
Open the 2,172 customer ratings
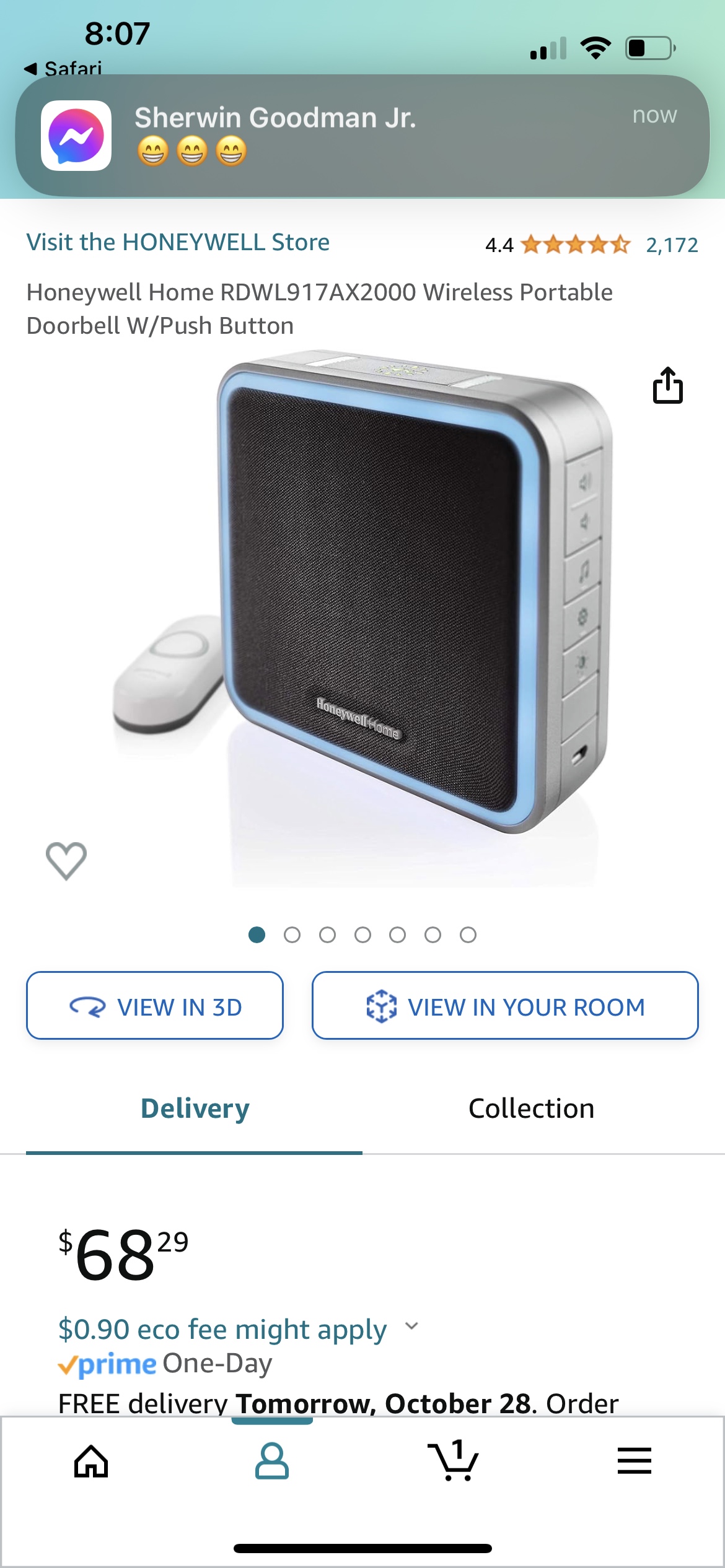(672, 245)
